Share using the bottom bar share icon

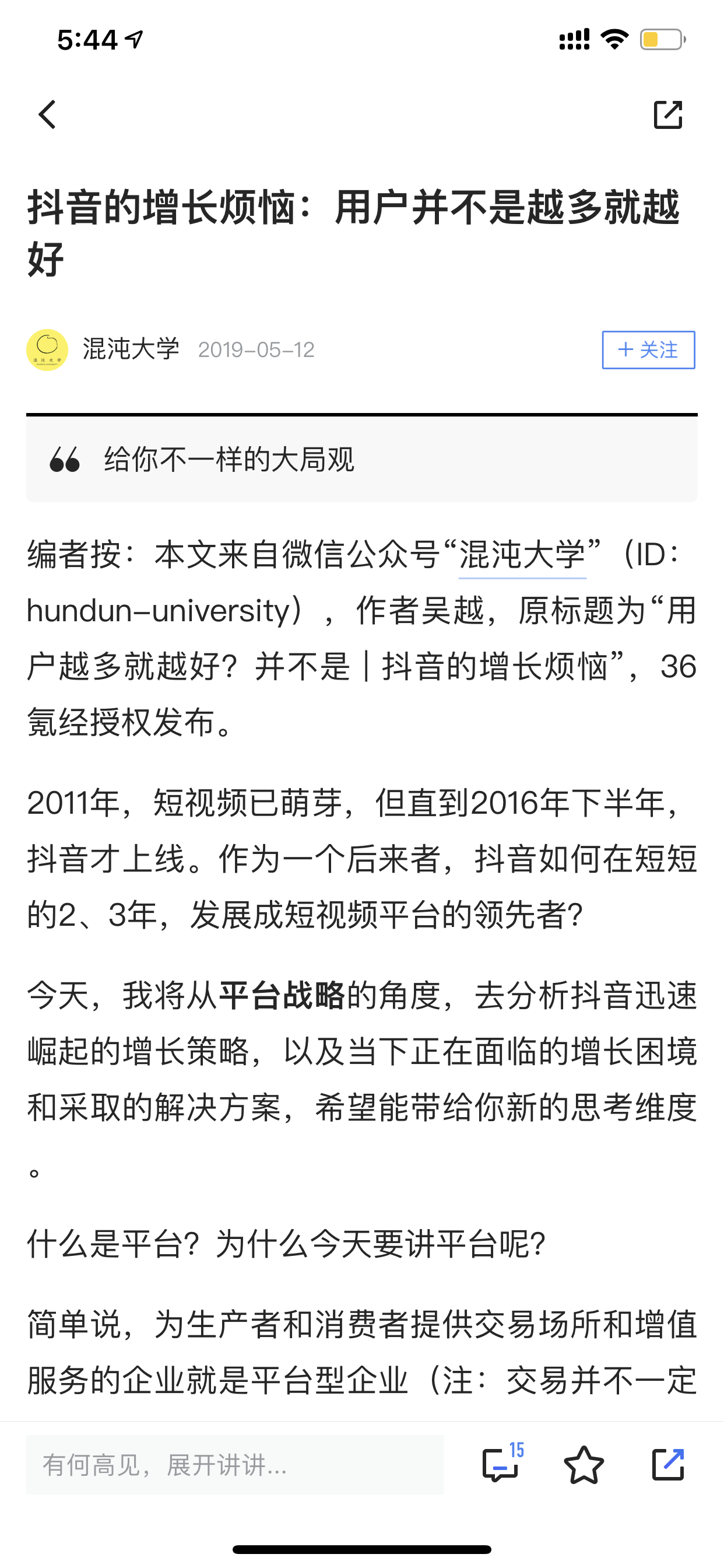coord(668,1465)
